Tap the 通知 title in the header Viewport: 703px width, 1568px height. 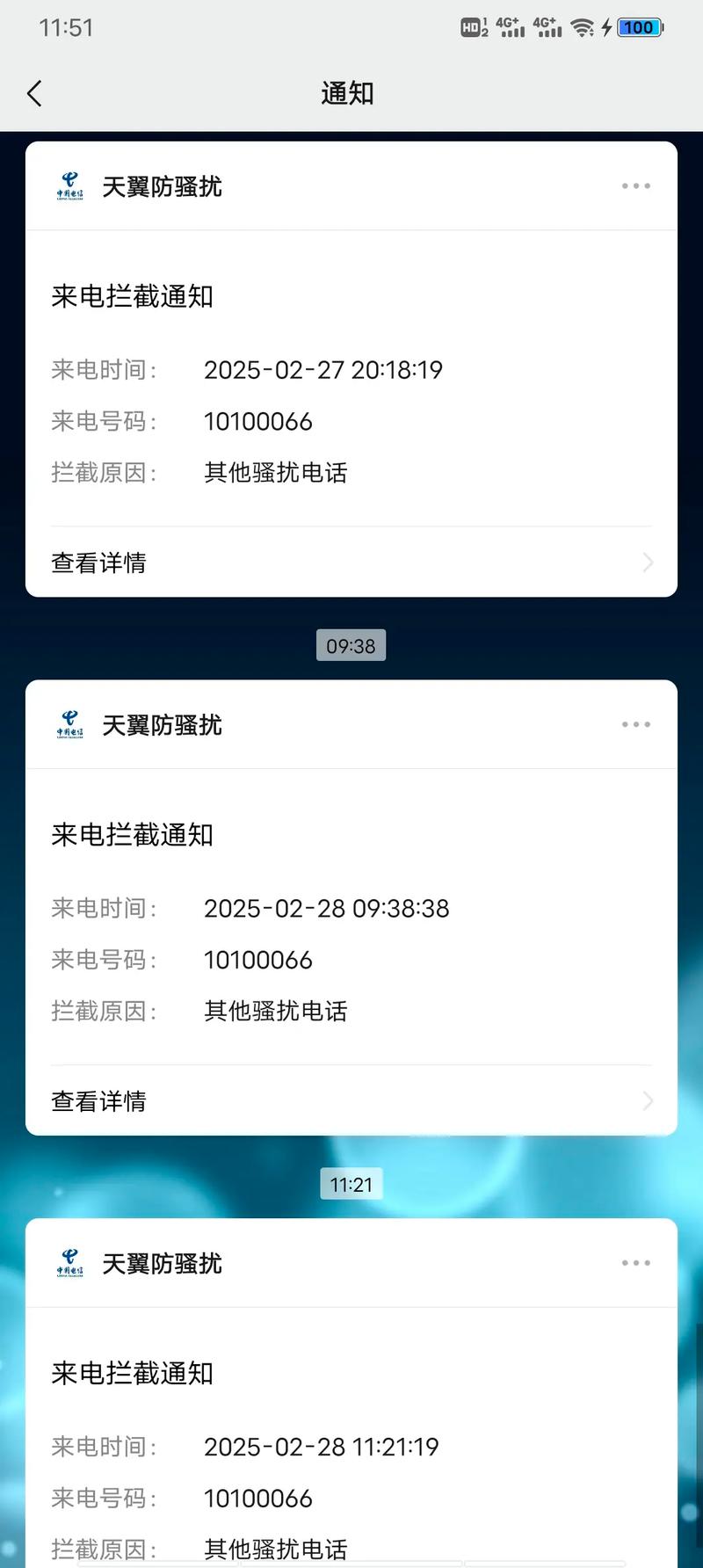pos(348,92)
